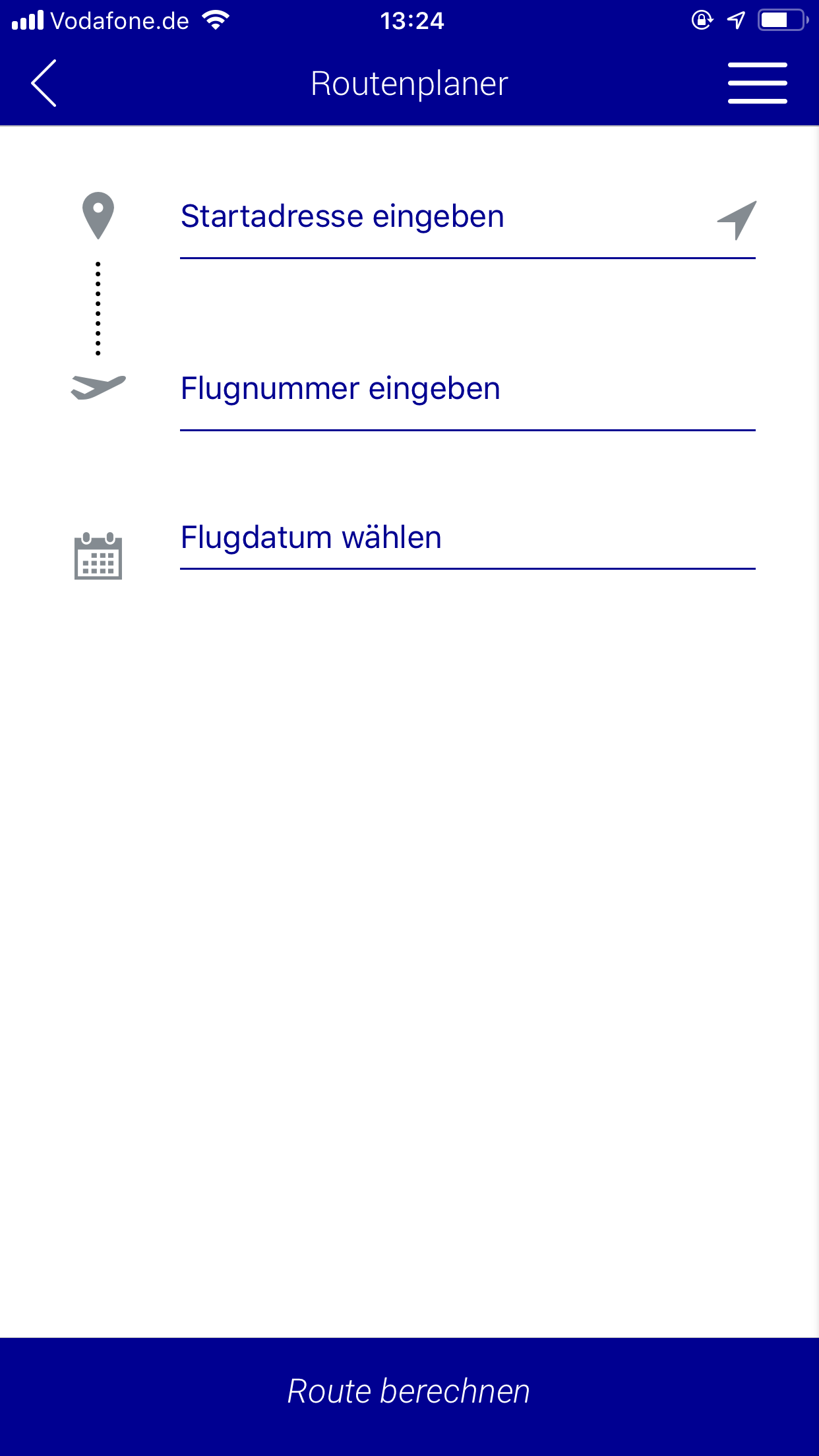819x1456 pixels.
Task: Tap the orientation lock symbol in the status bar
Action: tap(700, 21)
